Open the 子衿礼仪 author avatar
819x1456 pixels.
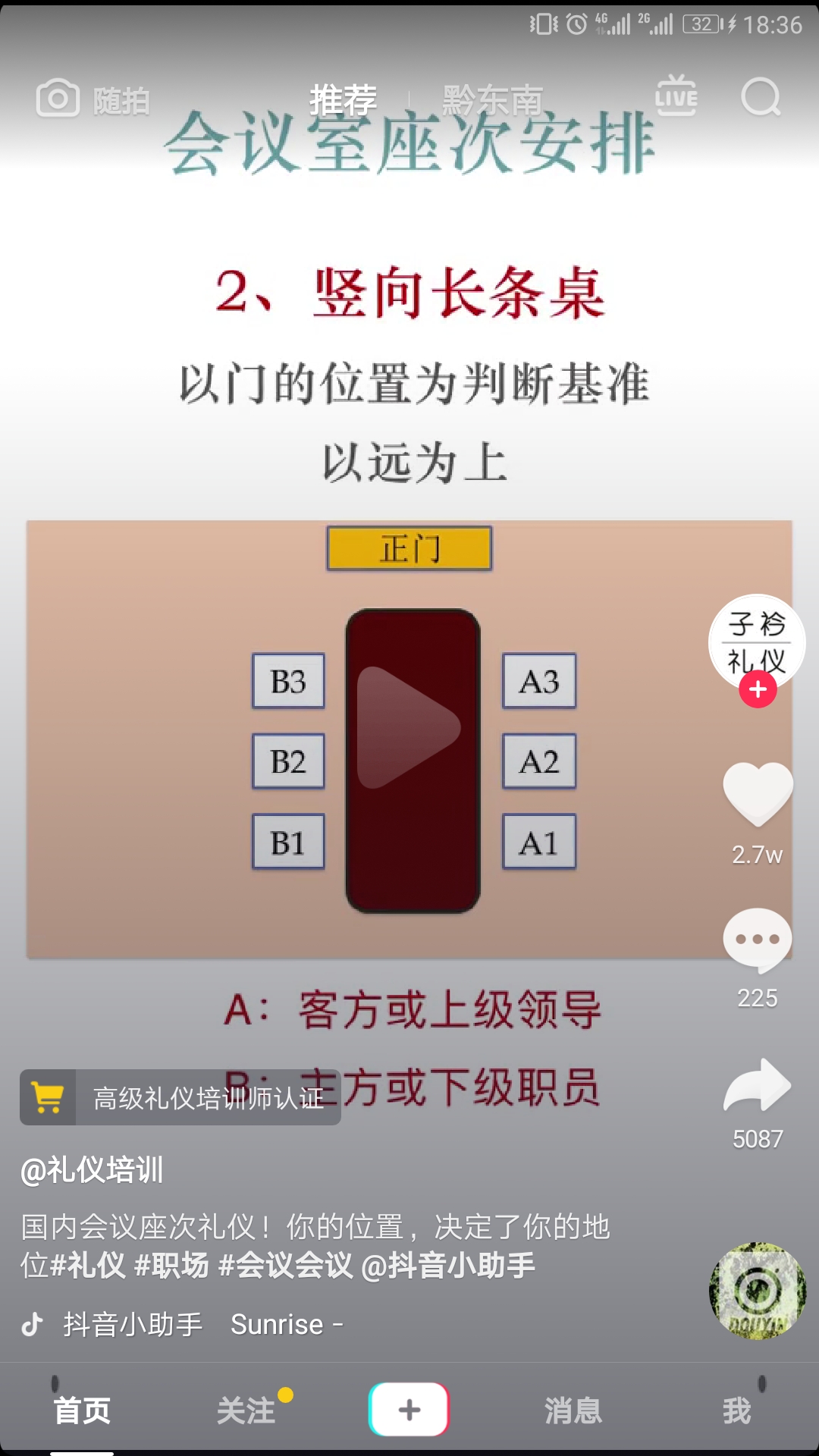pyautogui.click(x=757, y=642)
